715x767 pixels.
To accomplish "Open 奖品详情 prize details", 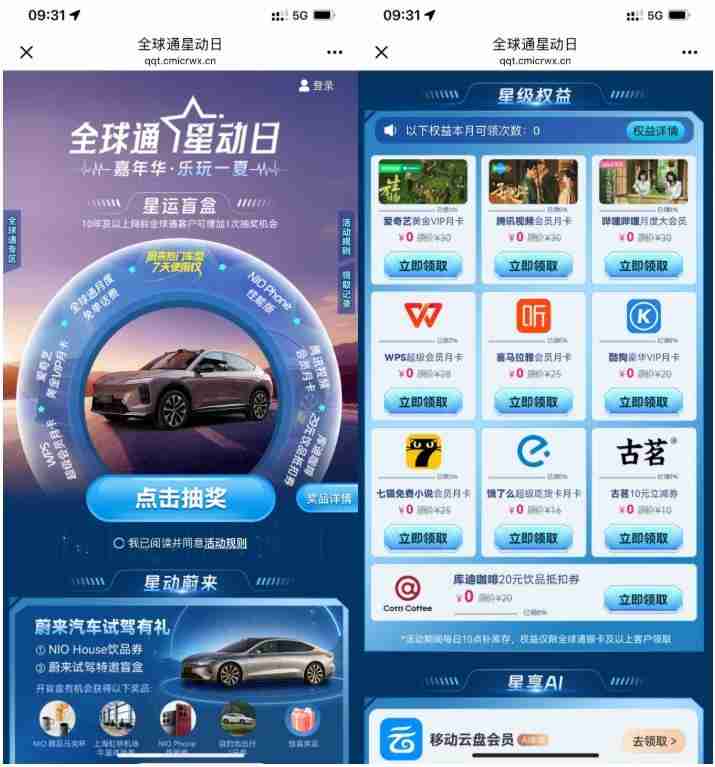I will 329,497.
